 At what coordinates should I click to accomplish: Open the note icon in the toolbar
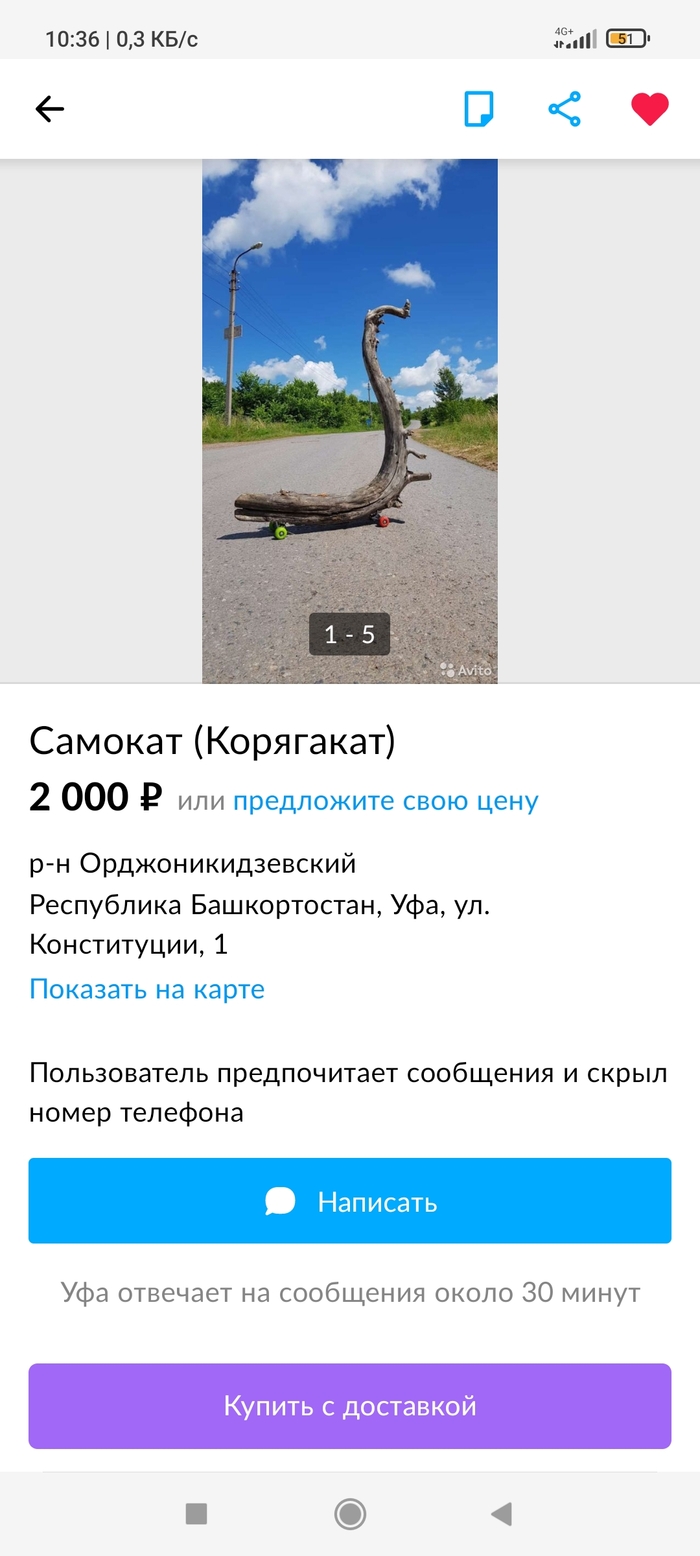coord(479,109)
